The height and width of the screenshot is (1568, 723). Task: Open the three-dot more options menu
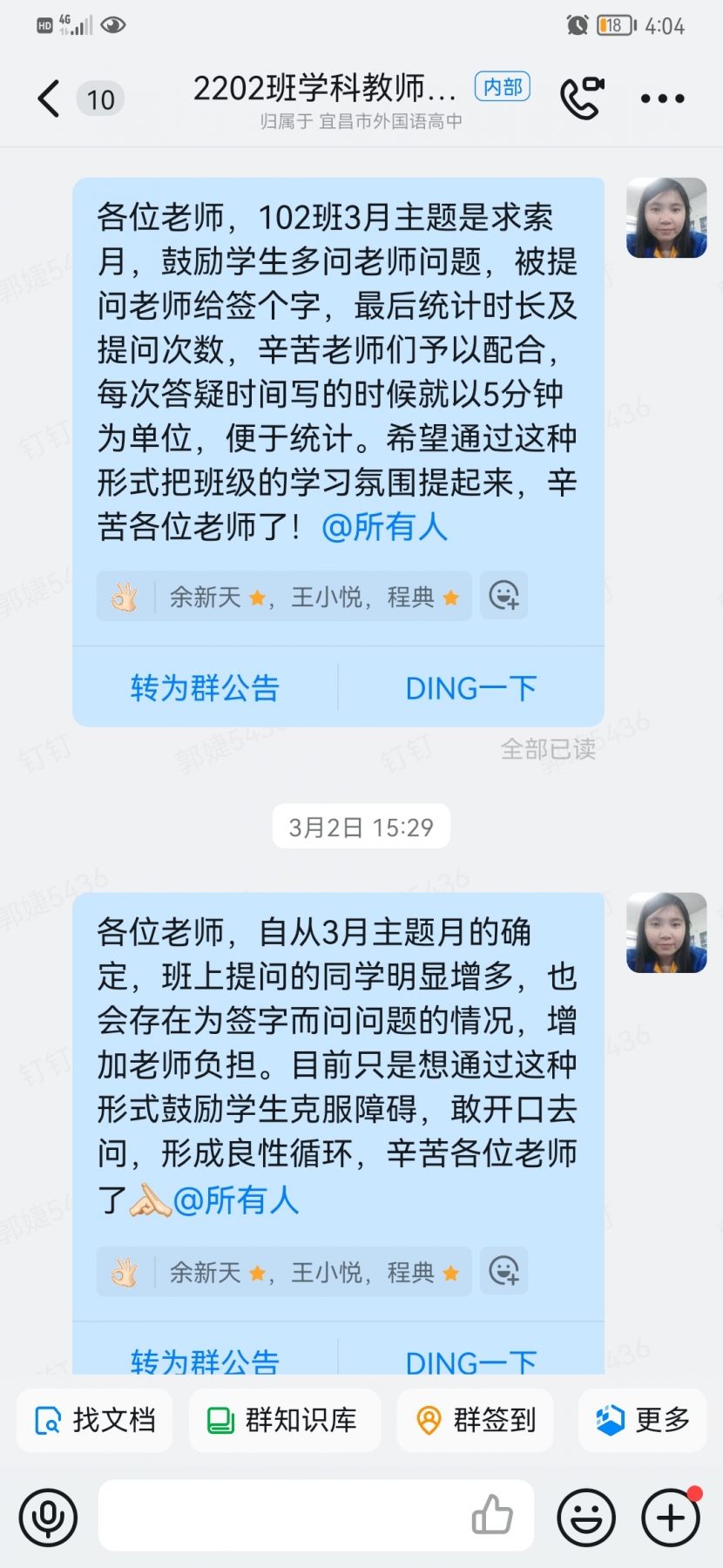[662, 98]
